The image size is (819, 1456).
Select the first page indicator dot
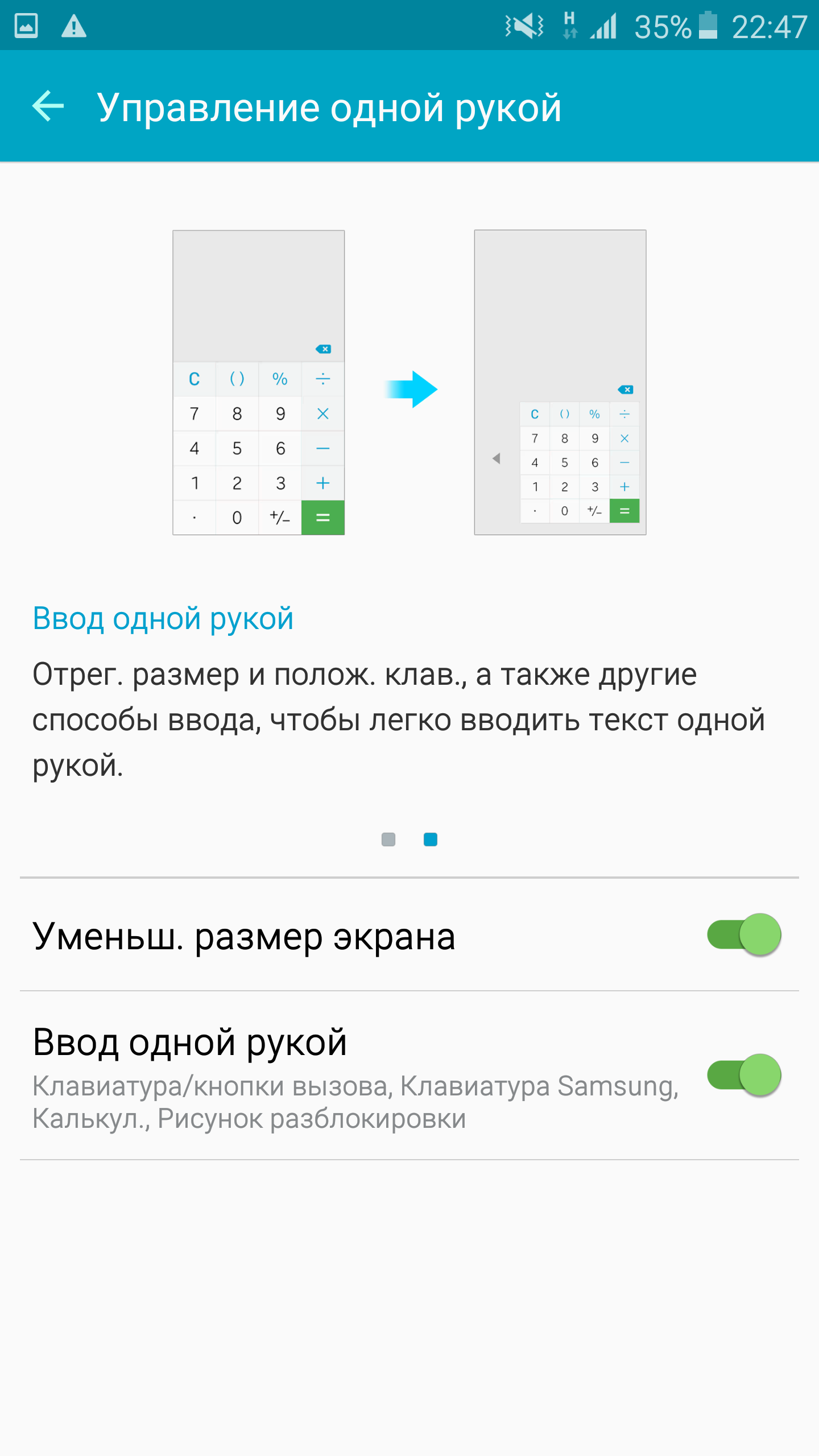(x=388, y=839)
